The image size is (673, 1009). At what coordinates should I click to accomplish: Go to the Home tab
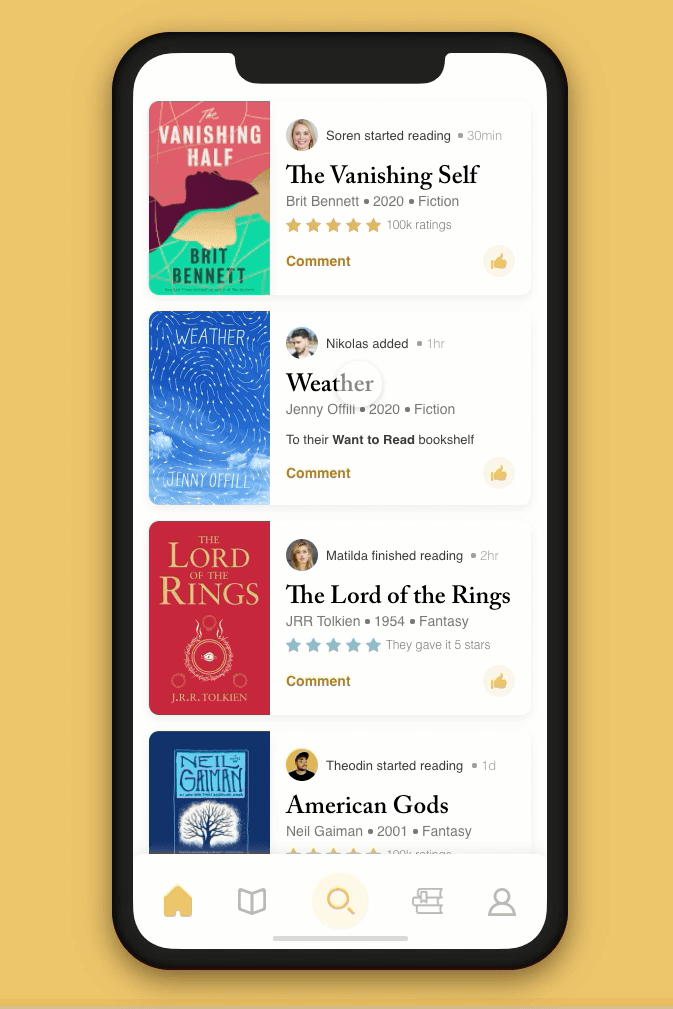(178, 902)
